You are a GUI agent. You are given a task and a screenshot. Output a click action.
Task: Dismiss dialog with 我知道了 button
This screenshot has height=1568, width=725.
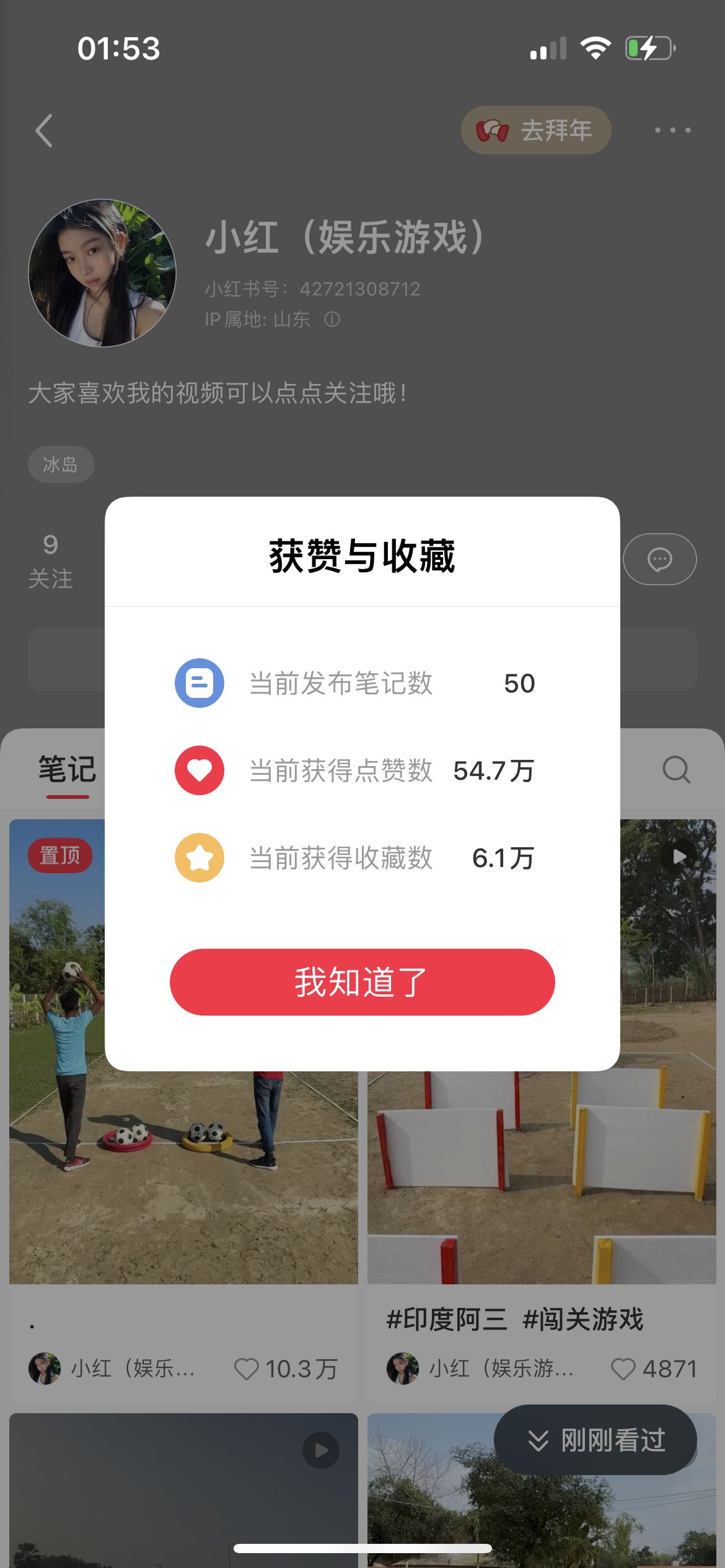click(x=362, y=982)
